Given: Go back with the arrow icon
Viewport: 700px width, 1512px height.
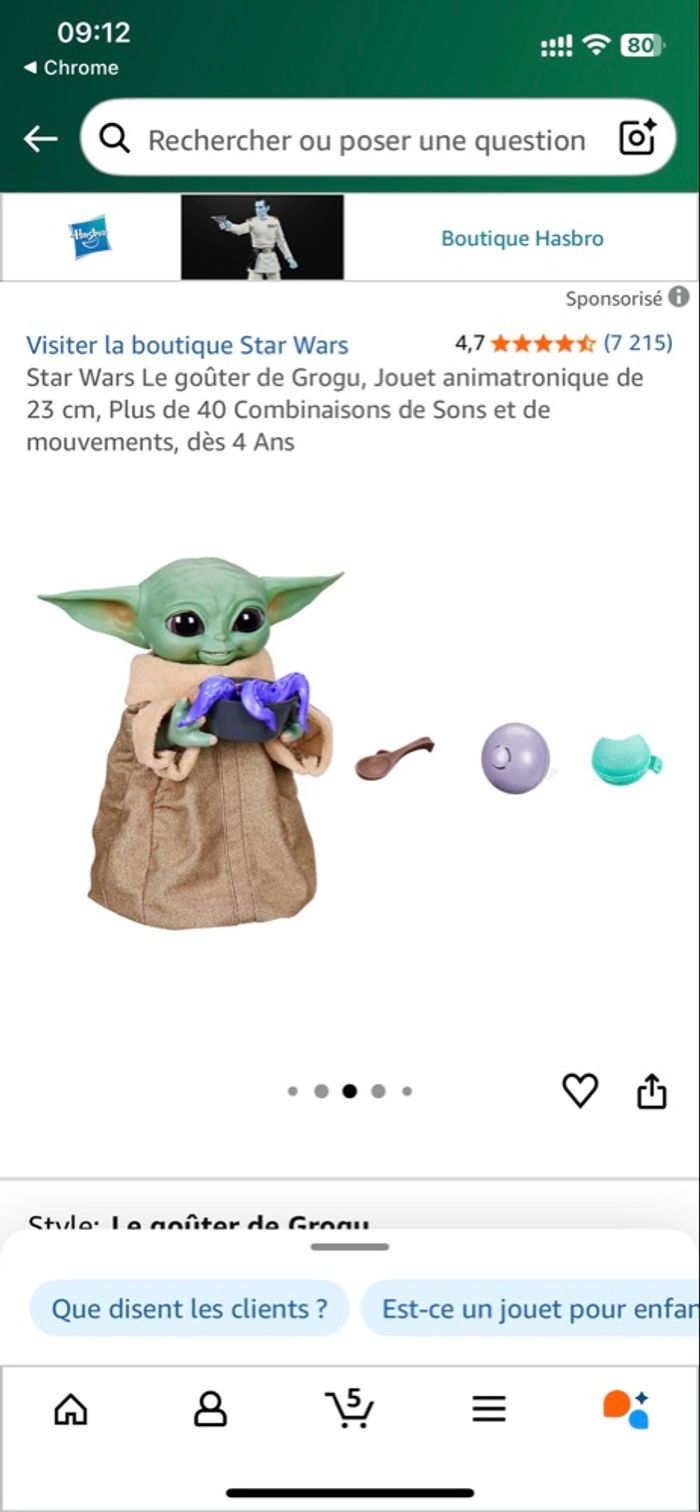Looking at the screenshot, I should pyautogui.click(x=41, y=139).
